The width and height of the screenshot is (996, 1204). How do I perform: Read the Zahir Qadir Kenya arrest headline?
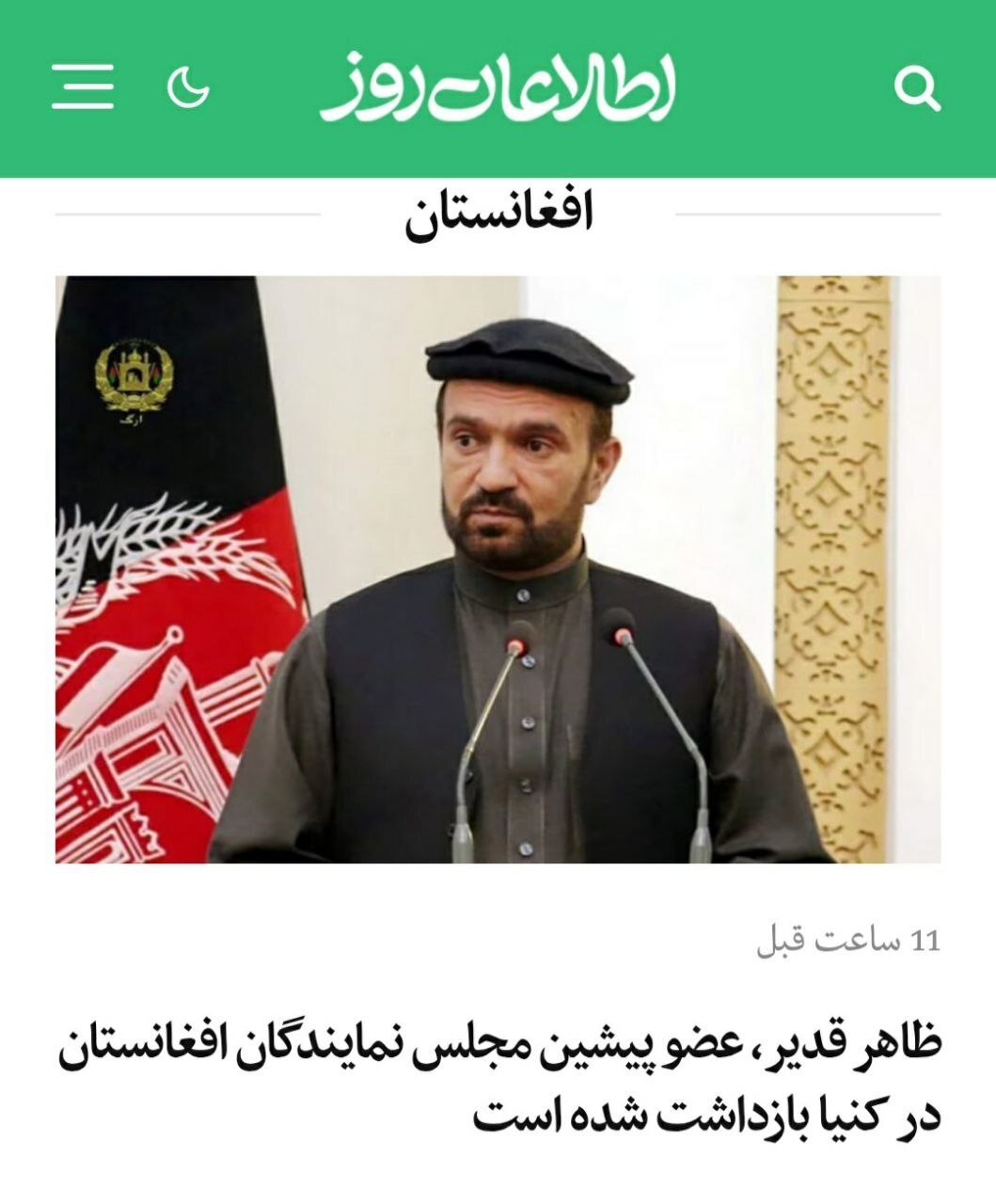pyautogui.click(x=499, y=1082)
